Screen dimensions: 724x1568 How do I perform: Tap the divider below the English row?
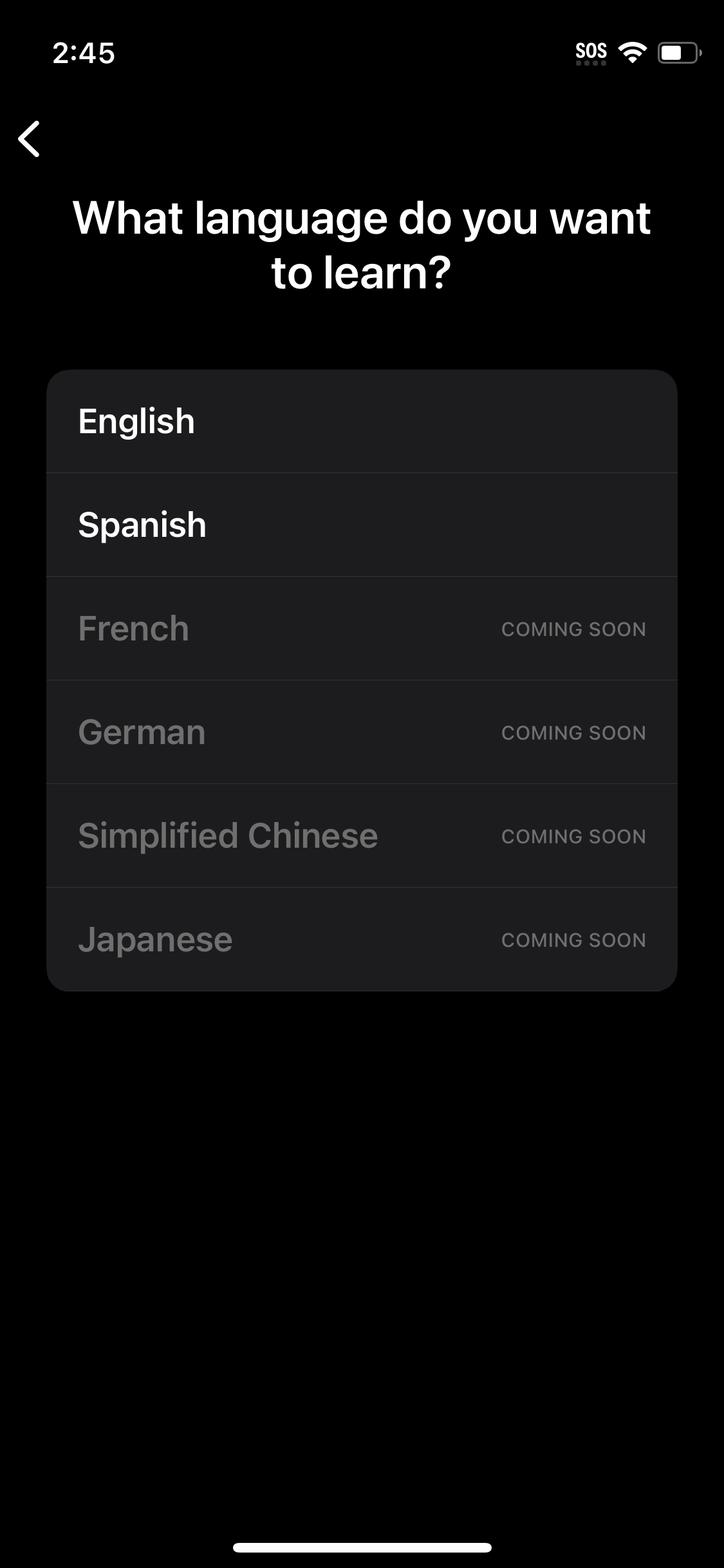click(x=362, y=472)
